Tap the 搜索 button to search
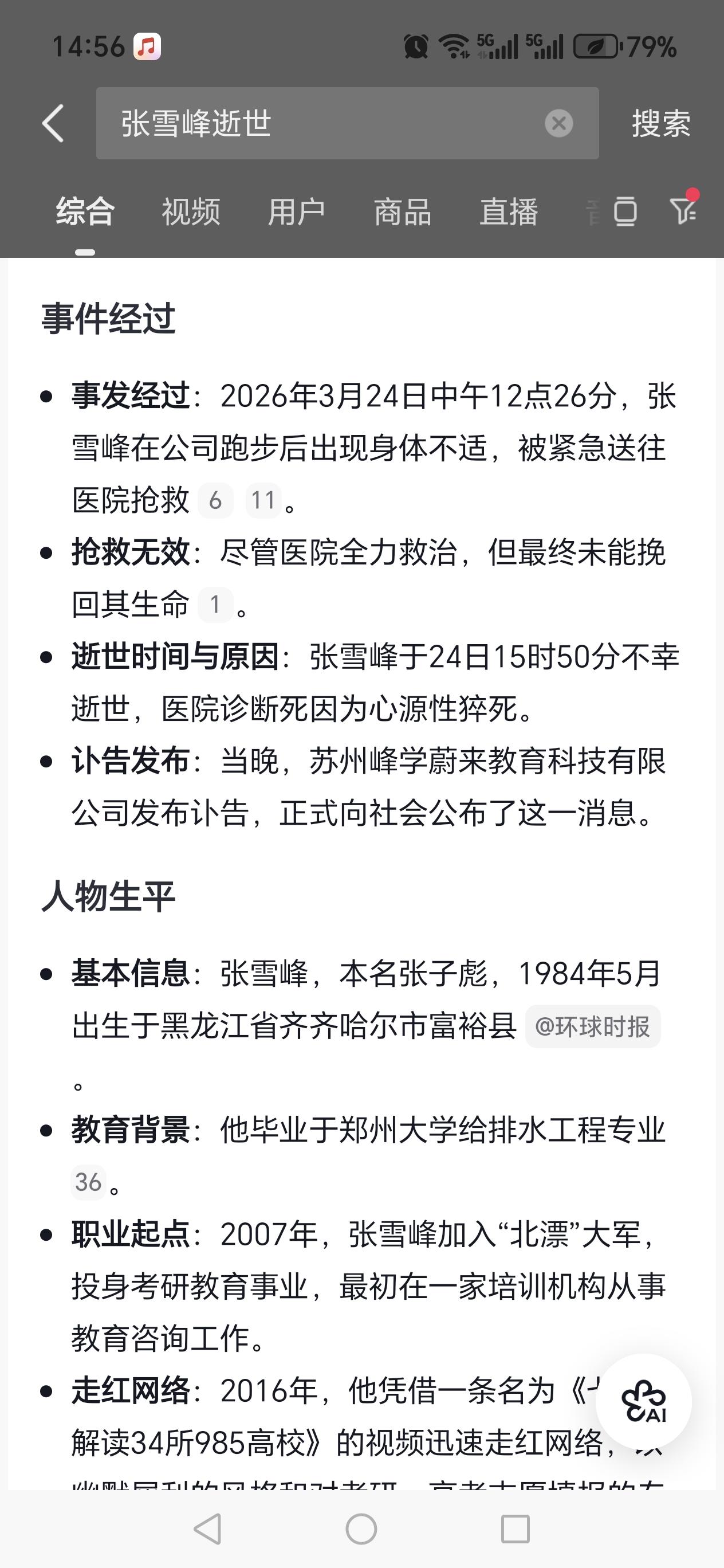The width and height of the screenshot is (724, 1568). coord(663,123)
